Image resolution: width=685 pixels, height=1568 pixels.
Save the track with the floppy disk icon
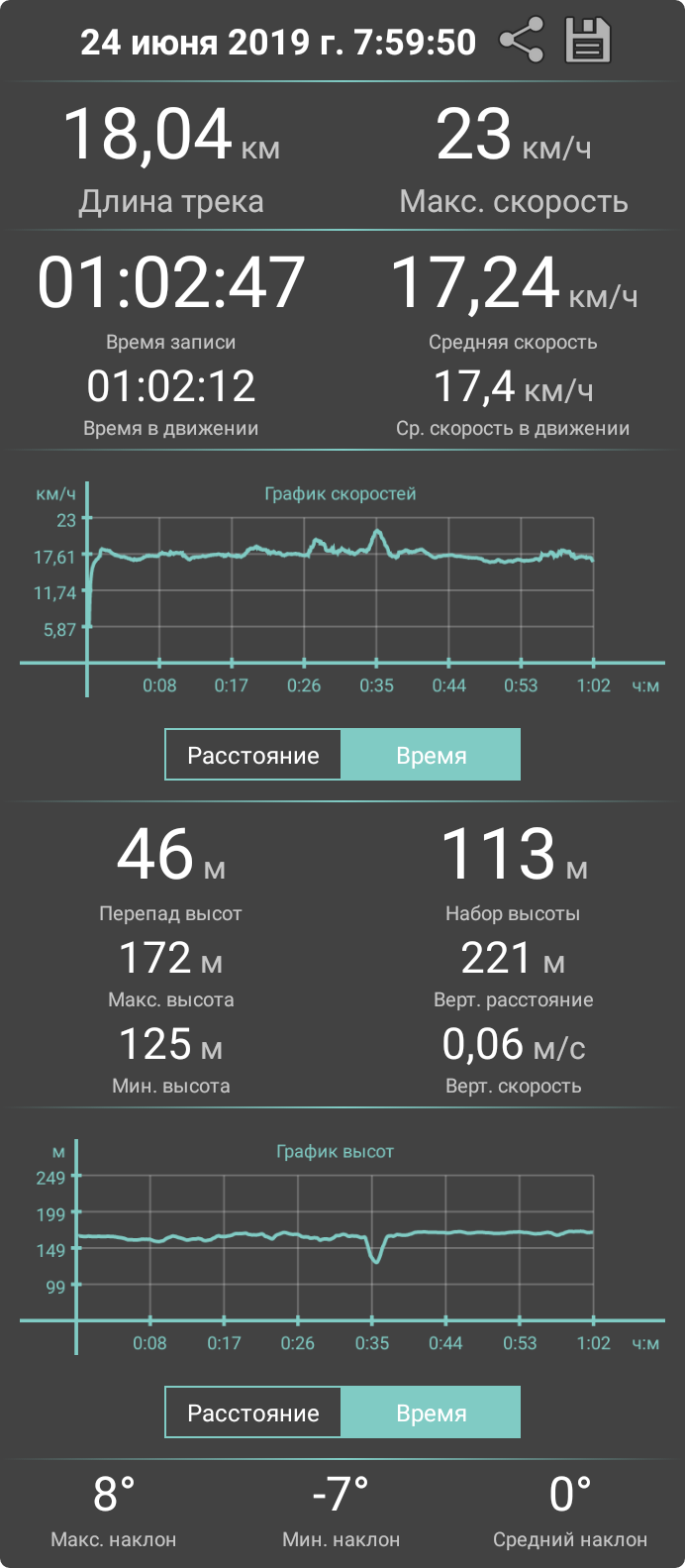587,42
